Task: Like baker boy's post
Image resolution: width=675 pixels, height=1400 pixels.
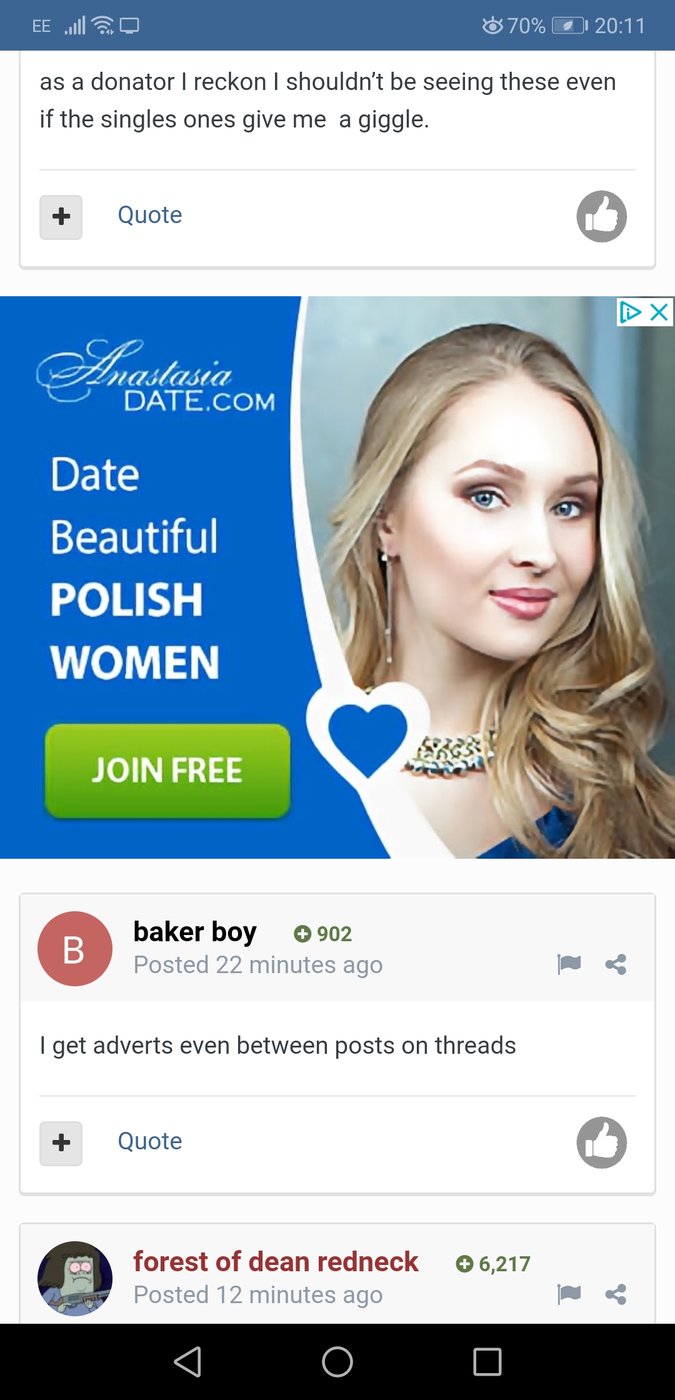Action: click(601, 1142)
